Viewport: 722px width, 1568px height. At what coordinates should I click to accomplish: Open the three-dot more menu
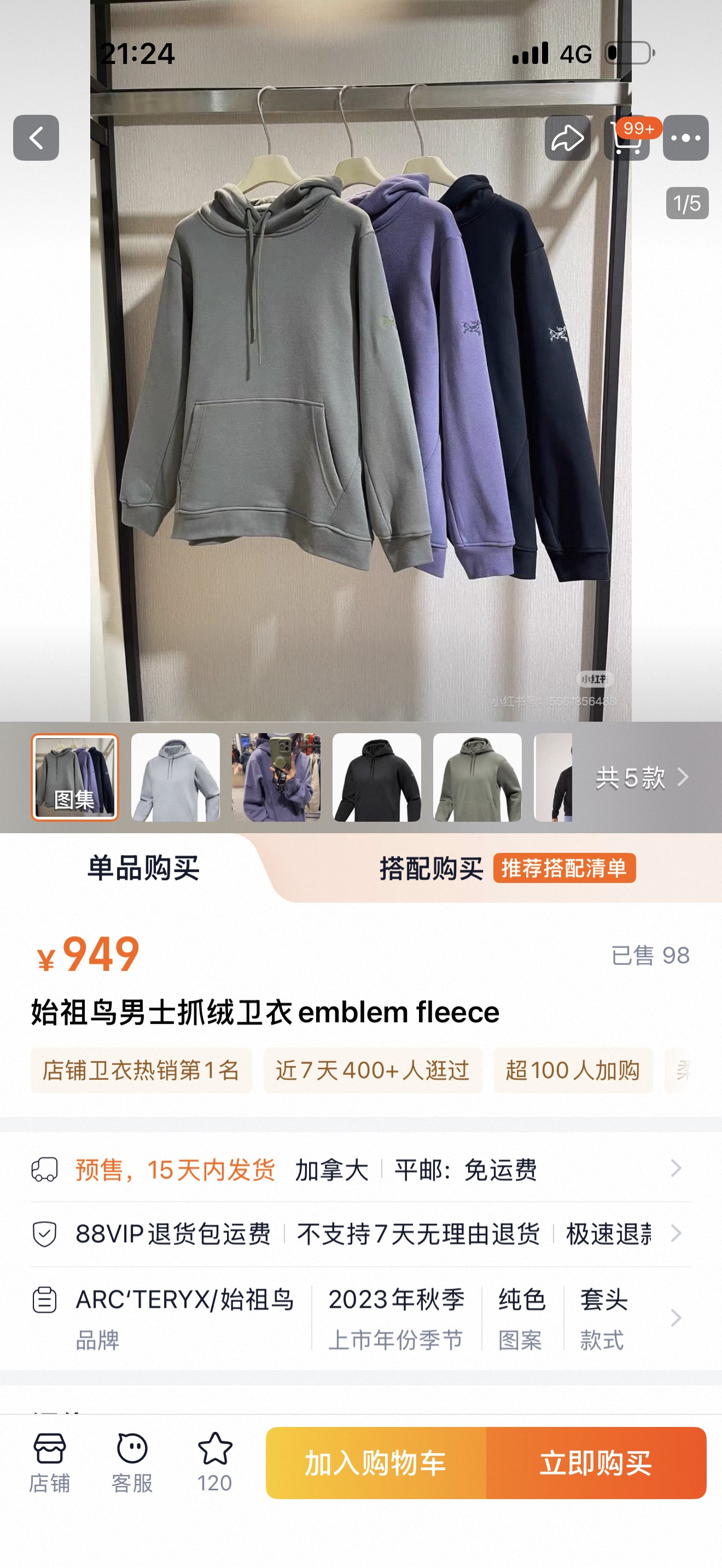click(x=685, y=138)
